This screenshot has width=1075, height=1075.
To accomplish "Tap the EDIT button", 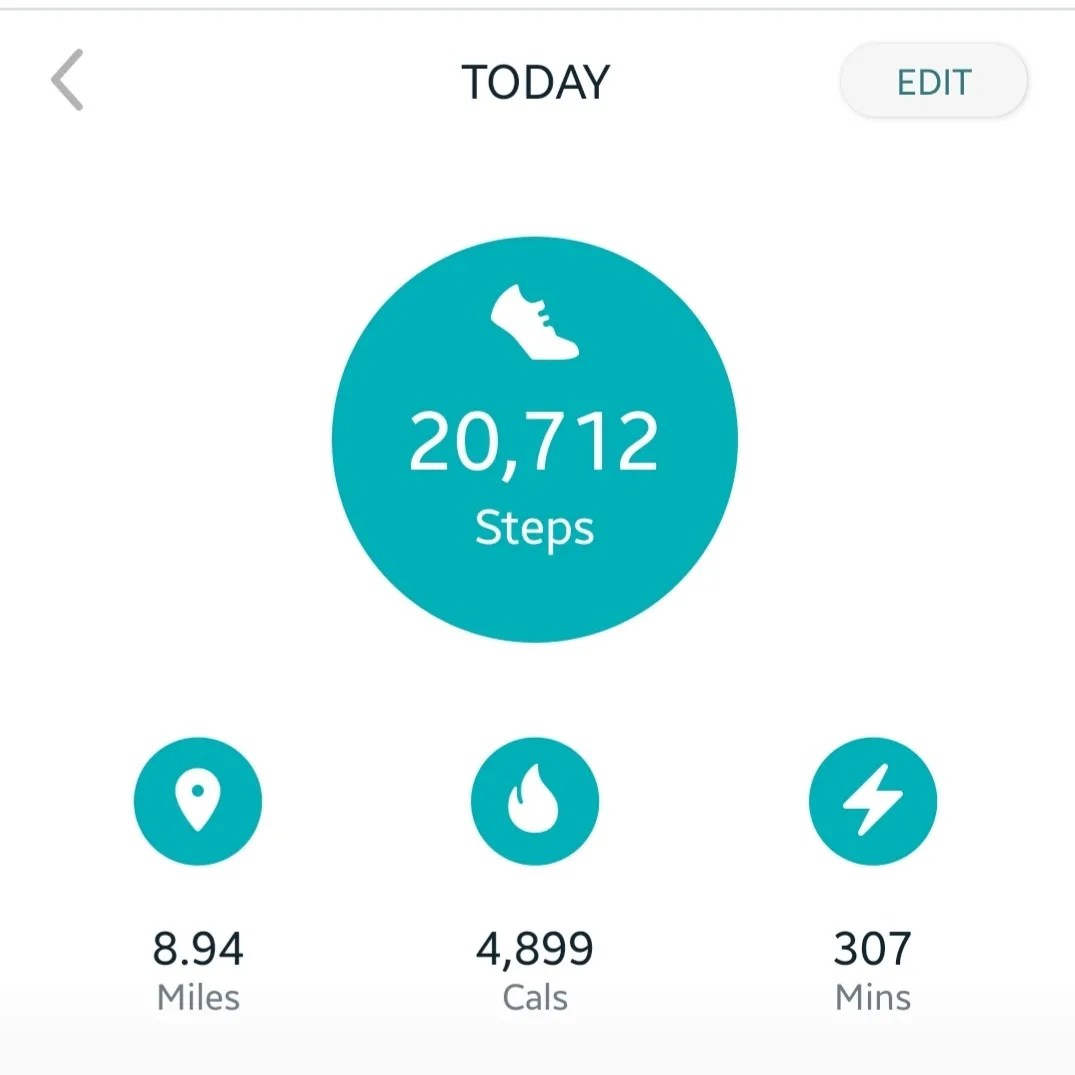I will [933, 82].
